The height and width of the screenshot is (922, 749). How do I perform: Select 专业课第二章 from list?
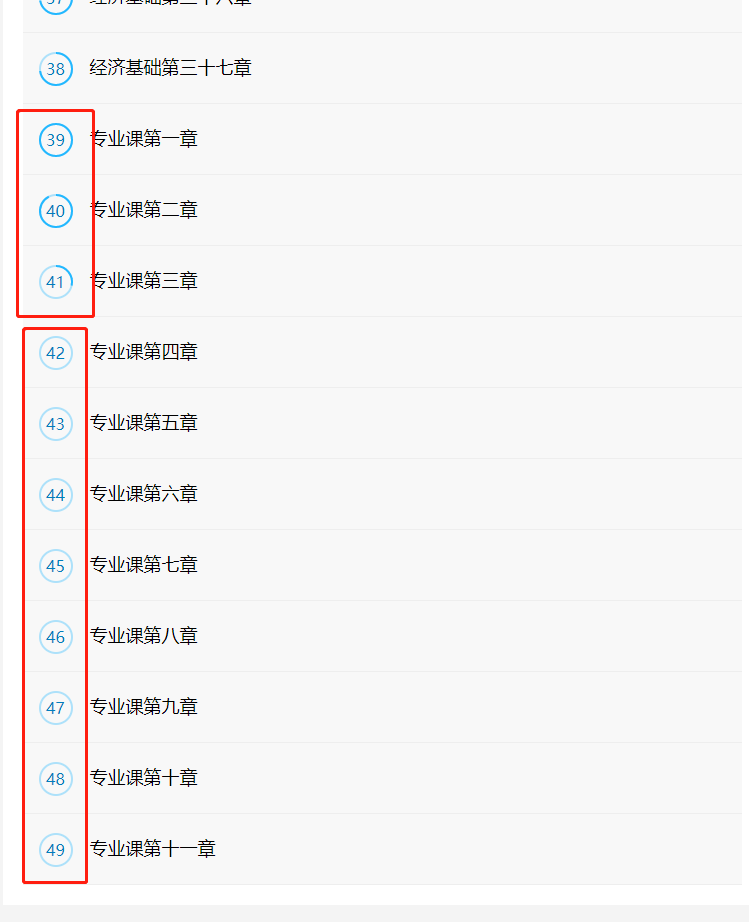pyautogui.click(x=144, y=210)
